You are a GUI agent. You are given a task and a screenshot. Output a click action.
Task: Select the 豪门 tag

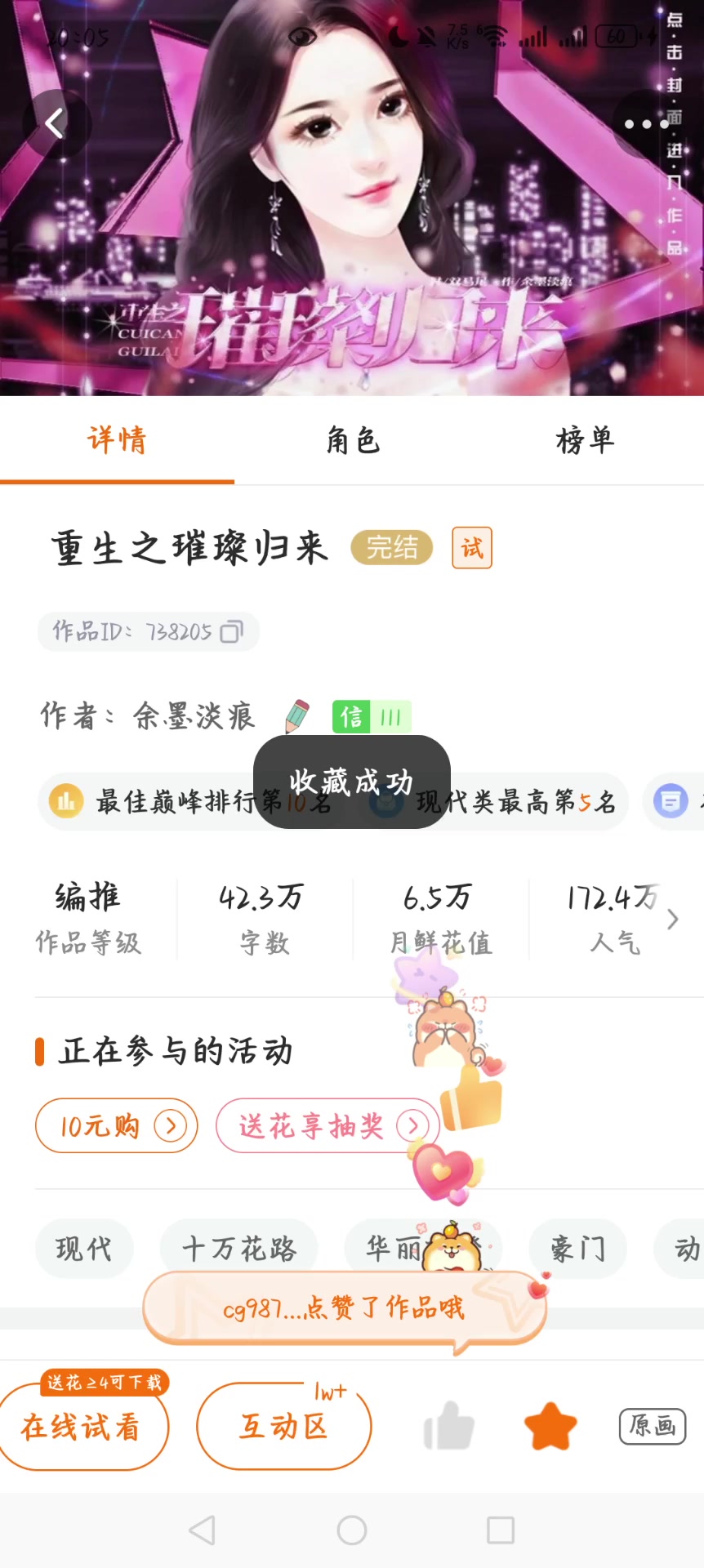578,1248
